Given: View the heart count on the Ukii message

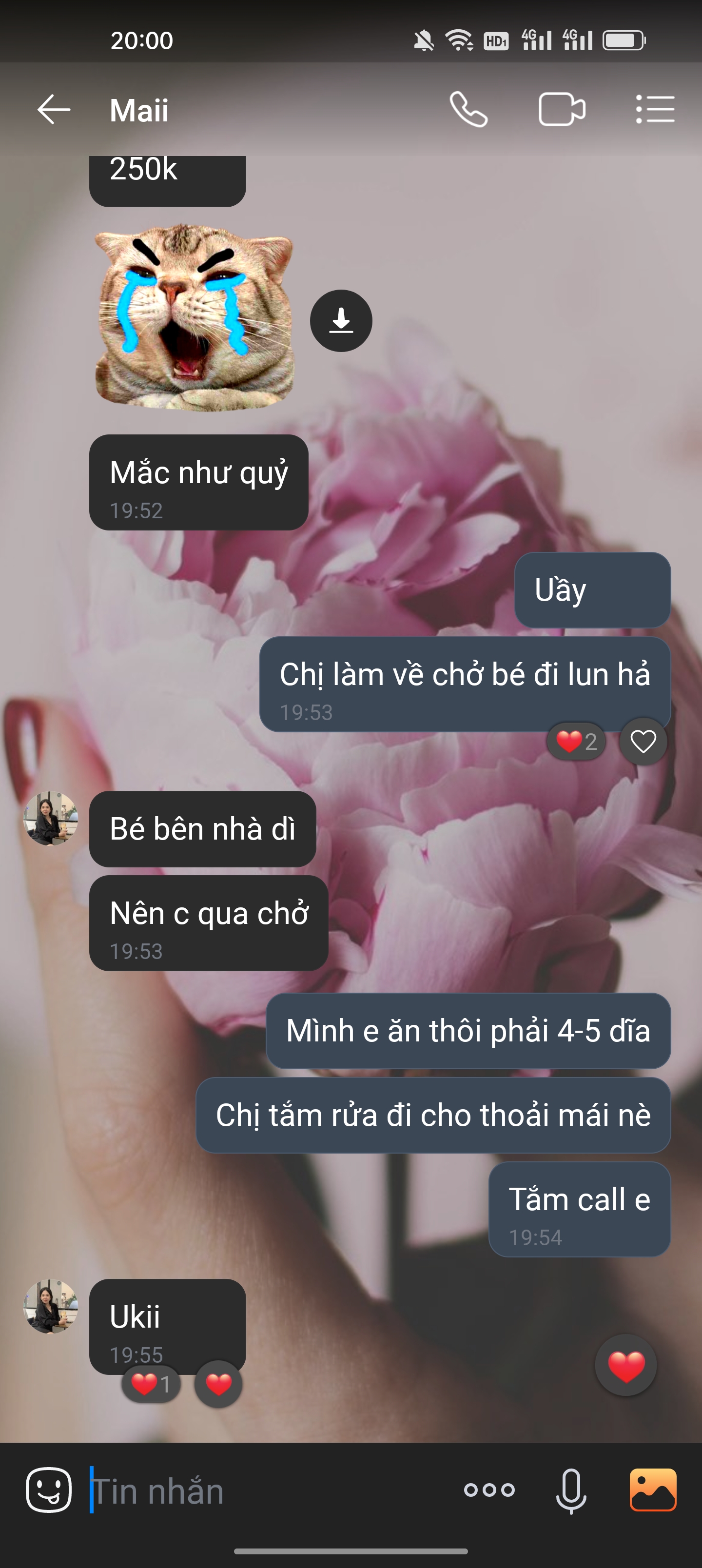Looking at the screenshot, I should (151, 1384).
